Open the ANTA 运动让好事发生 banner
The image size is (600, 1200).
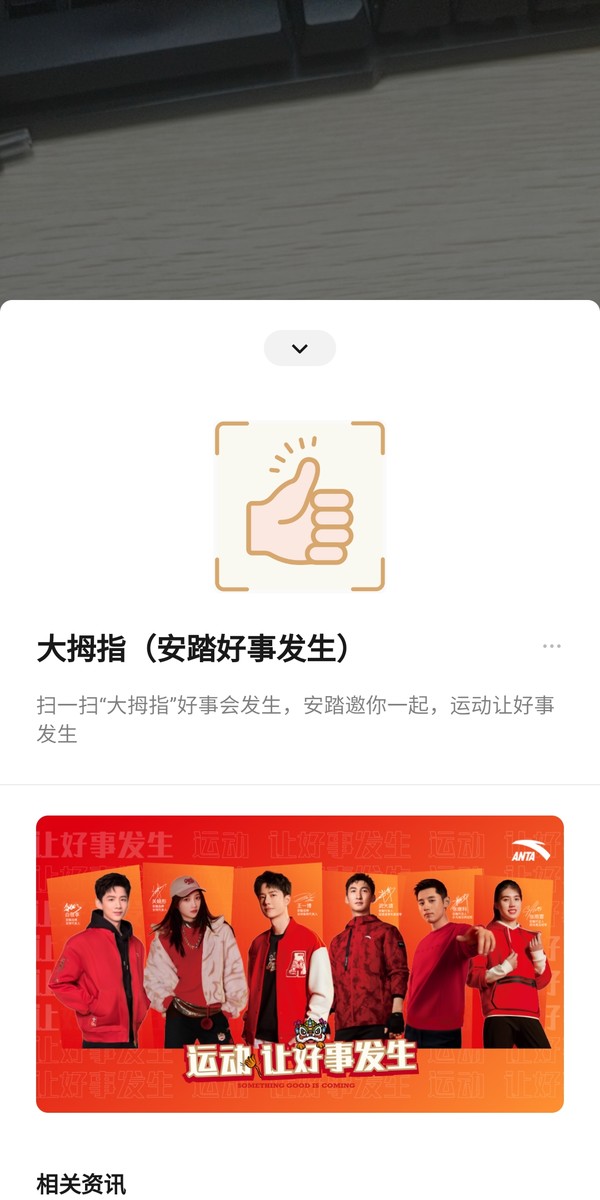(x=300, y=963)
